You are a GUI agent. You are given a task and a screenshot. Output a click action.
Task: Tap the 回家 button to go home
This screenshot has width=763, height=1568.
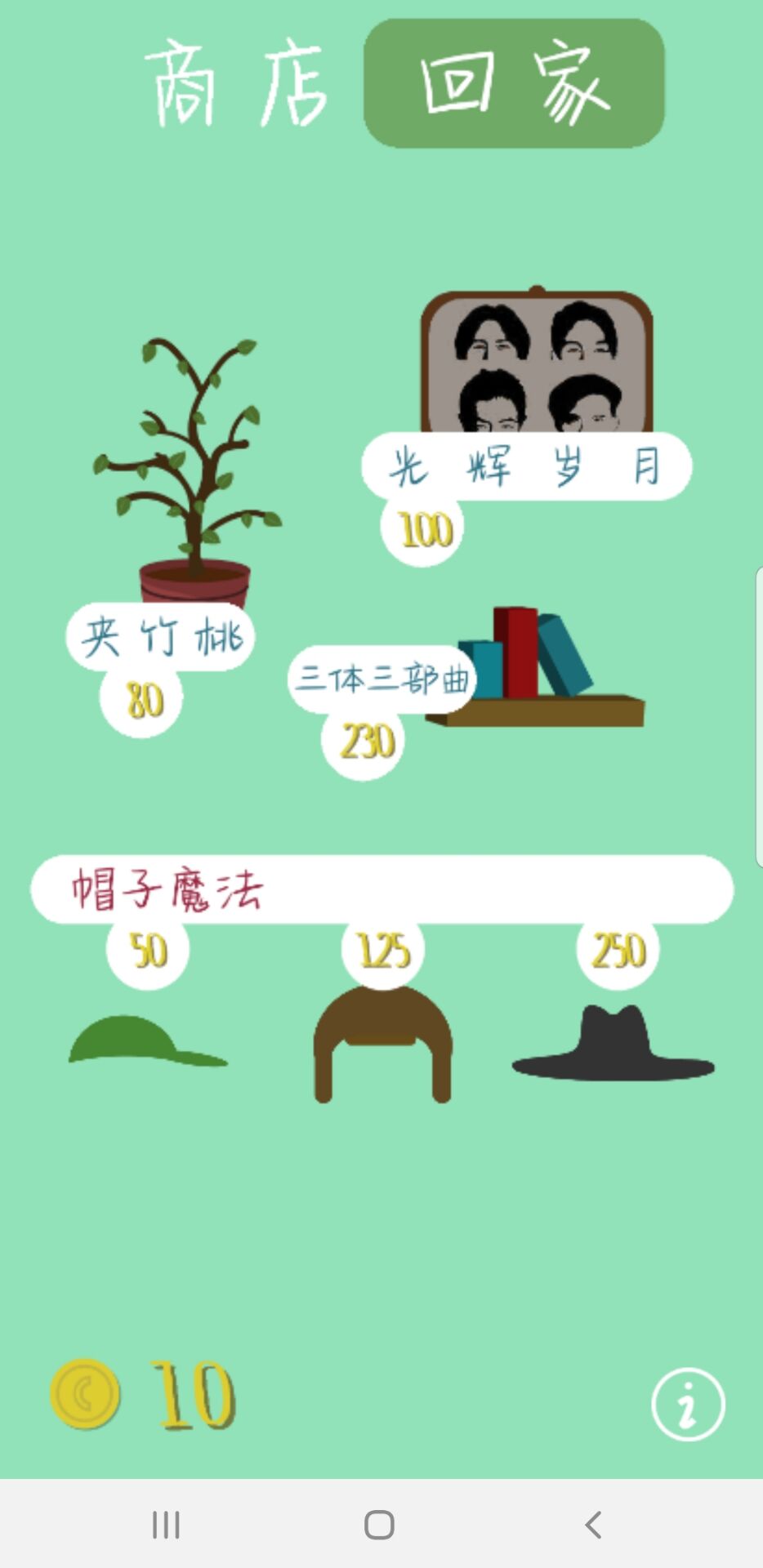click(514, 83)
